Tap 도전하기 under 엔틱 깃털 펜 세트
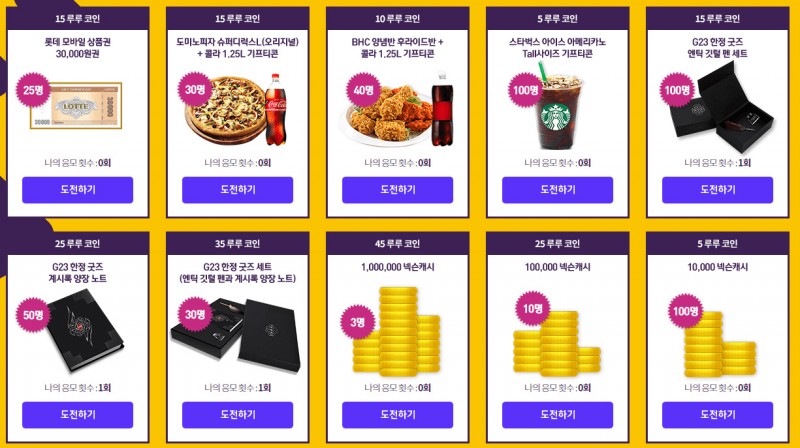Viewport: 800px width, 448px height. 717,190
